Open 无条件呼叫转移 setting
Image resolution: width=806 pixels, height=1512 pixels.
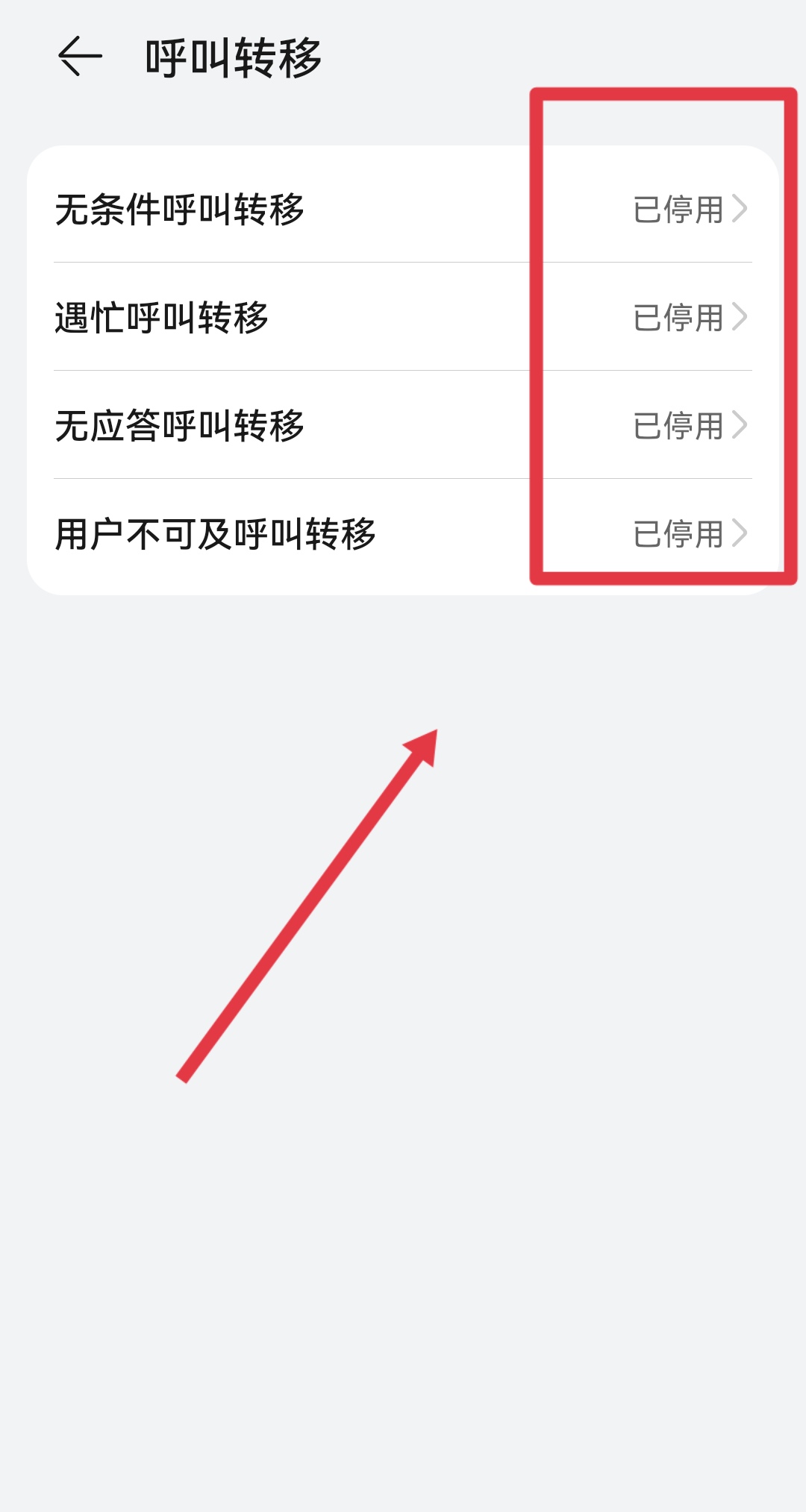pyautogui.click(x=403, y=209)
